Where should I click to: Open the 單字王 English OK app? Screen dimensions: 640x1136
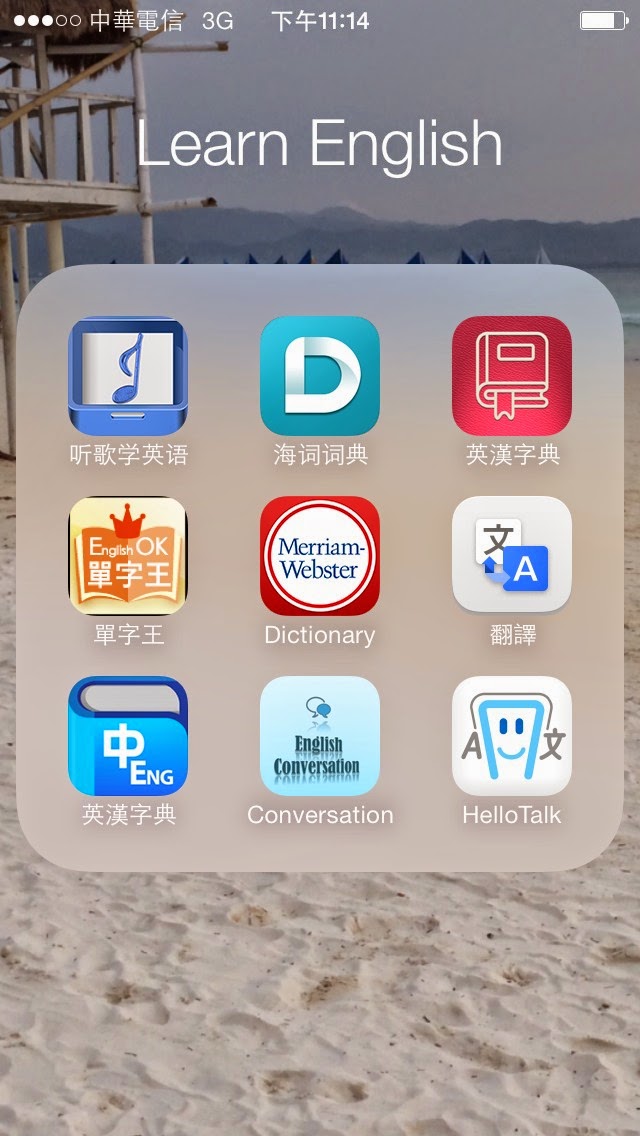[128, 556]
